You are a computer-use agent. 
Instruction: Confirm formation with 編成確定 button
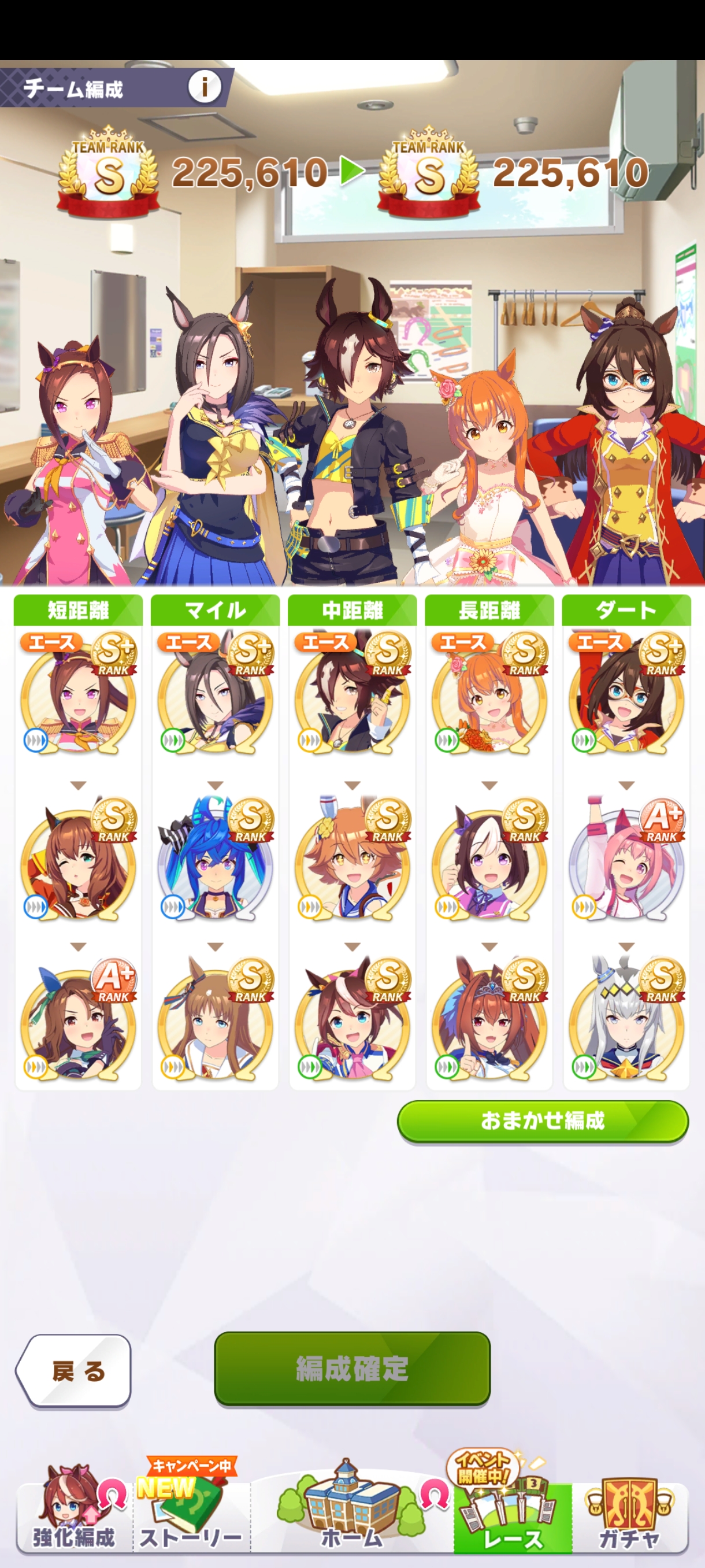351,1368
